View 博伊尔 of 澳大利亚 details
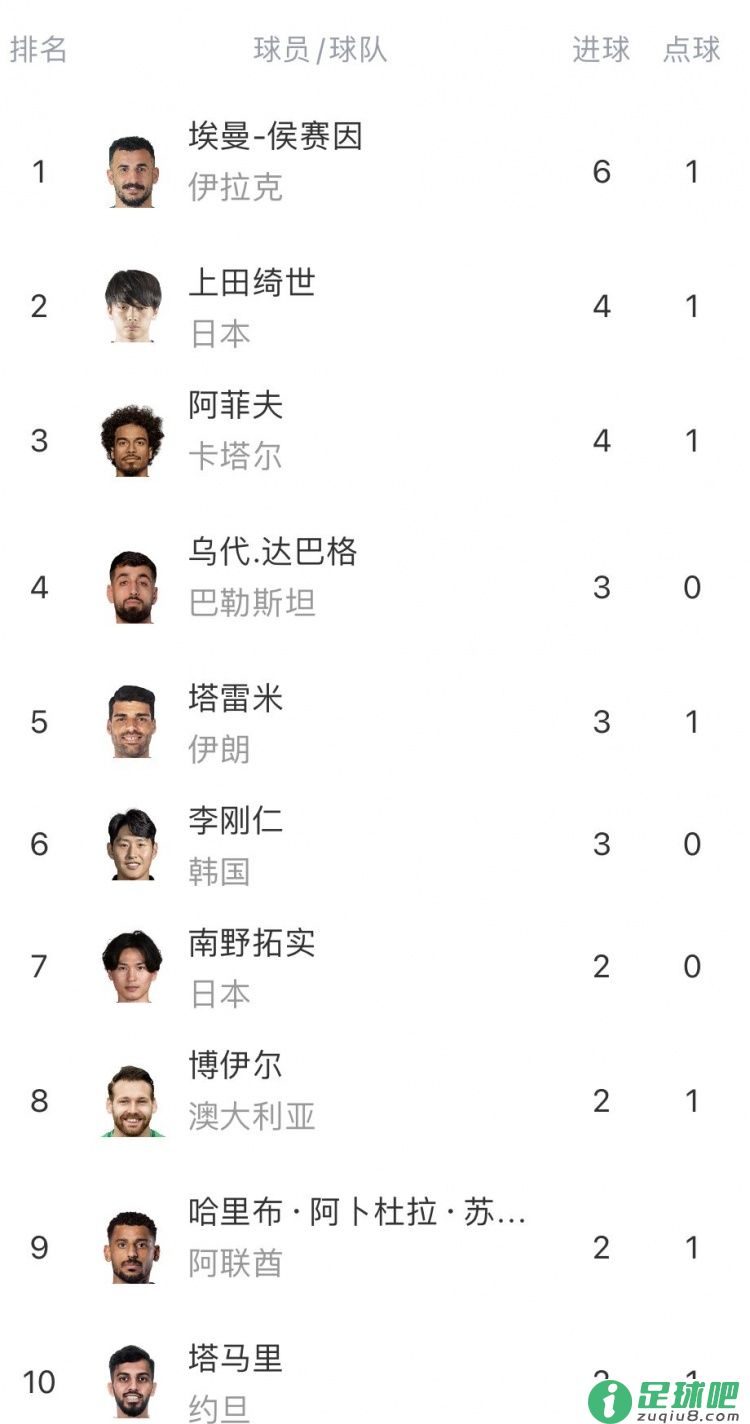This screenshot has height=1424, width=750. point(375,1100)
